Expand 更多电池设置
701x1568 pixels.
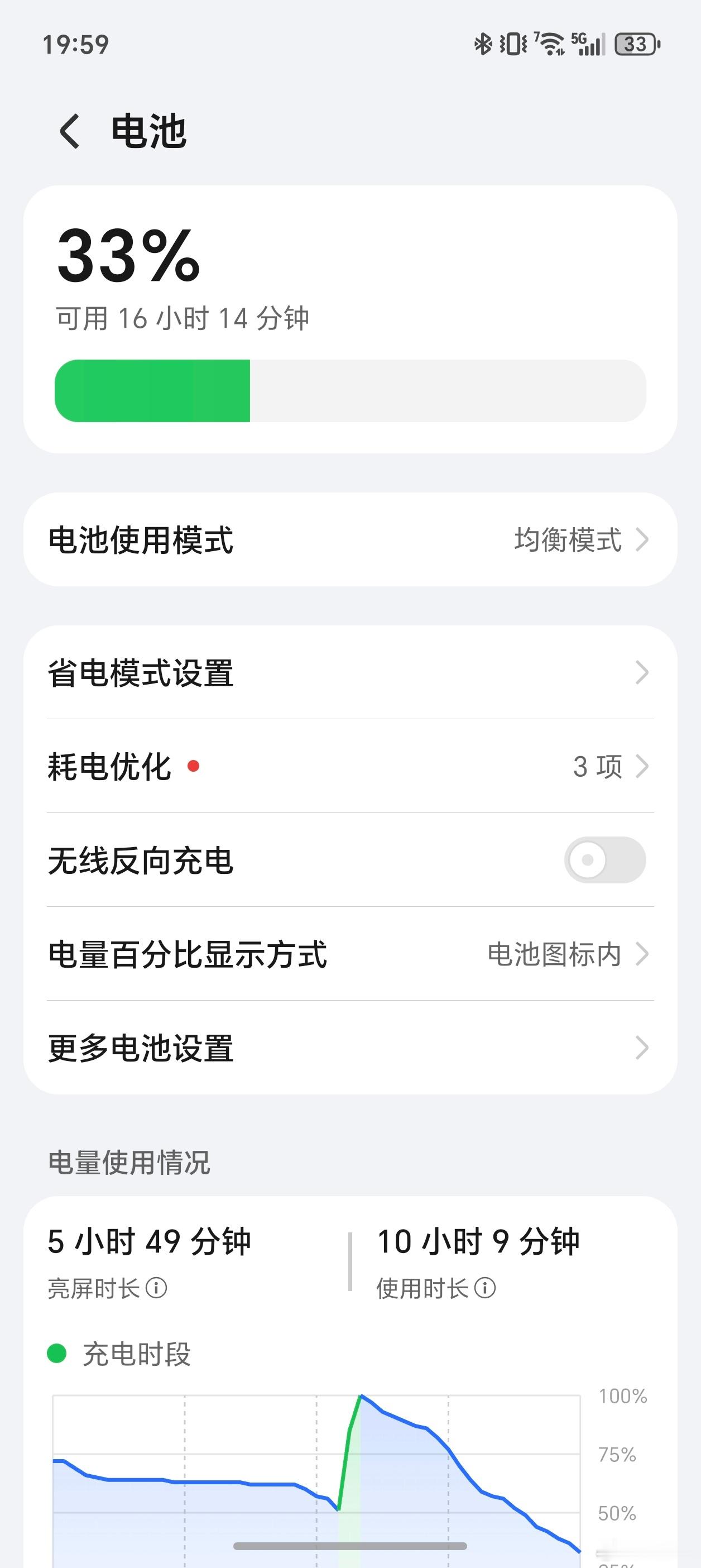pos(350,1047)
